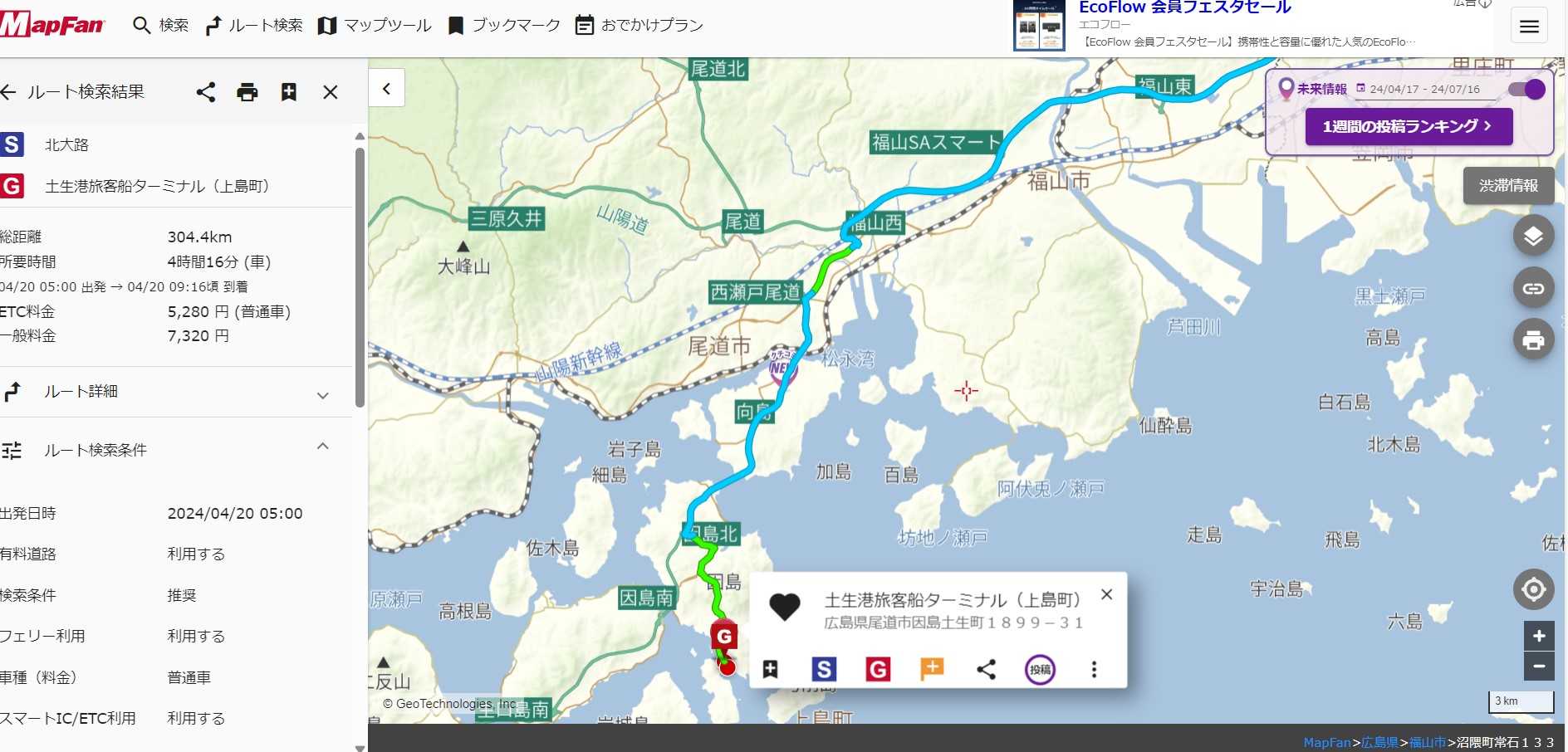Open ルート検索 route search

[254, 26]
